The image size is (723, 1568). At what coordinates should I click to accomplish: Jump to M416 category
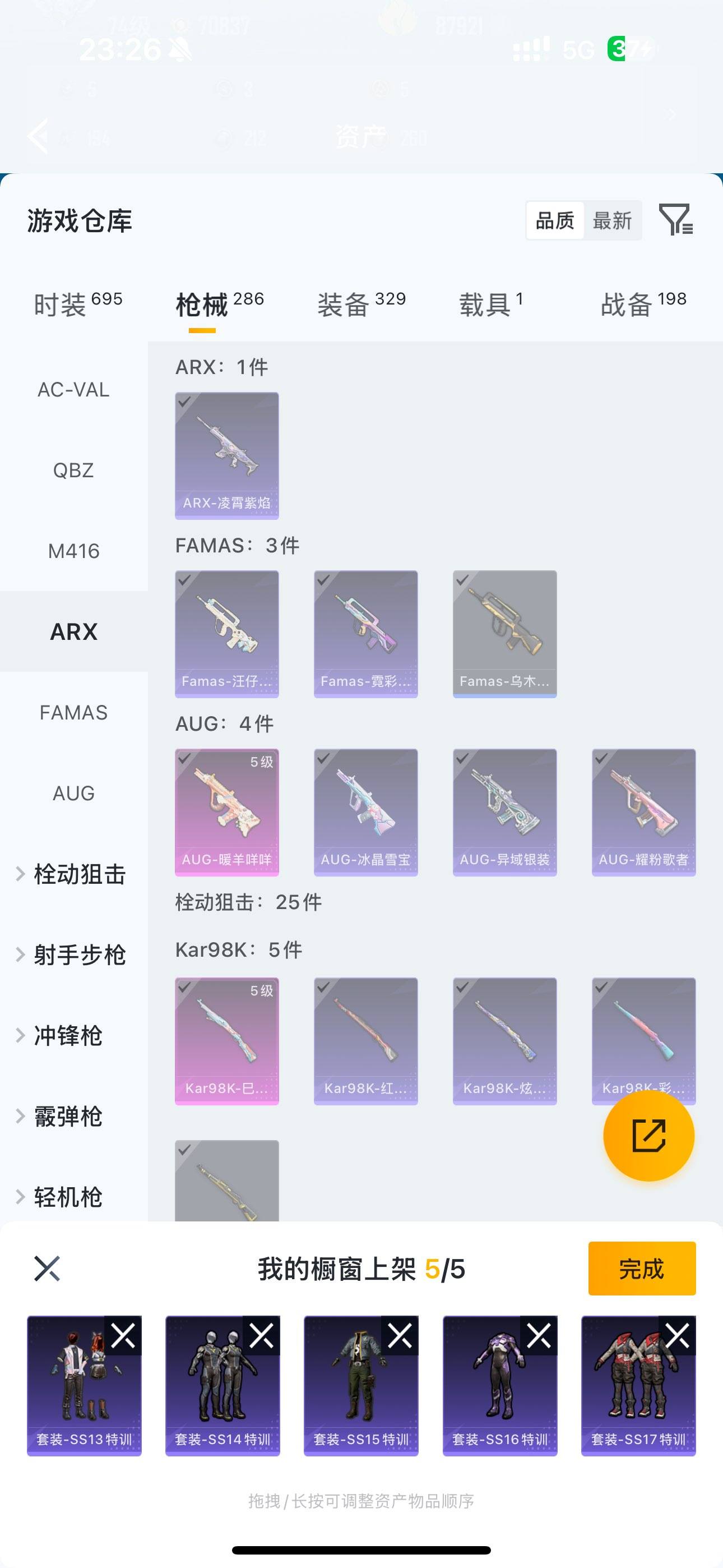[73, 551]
